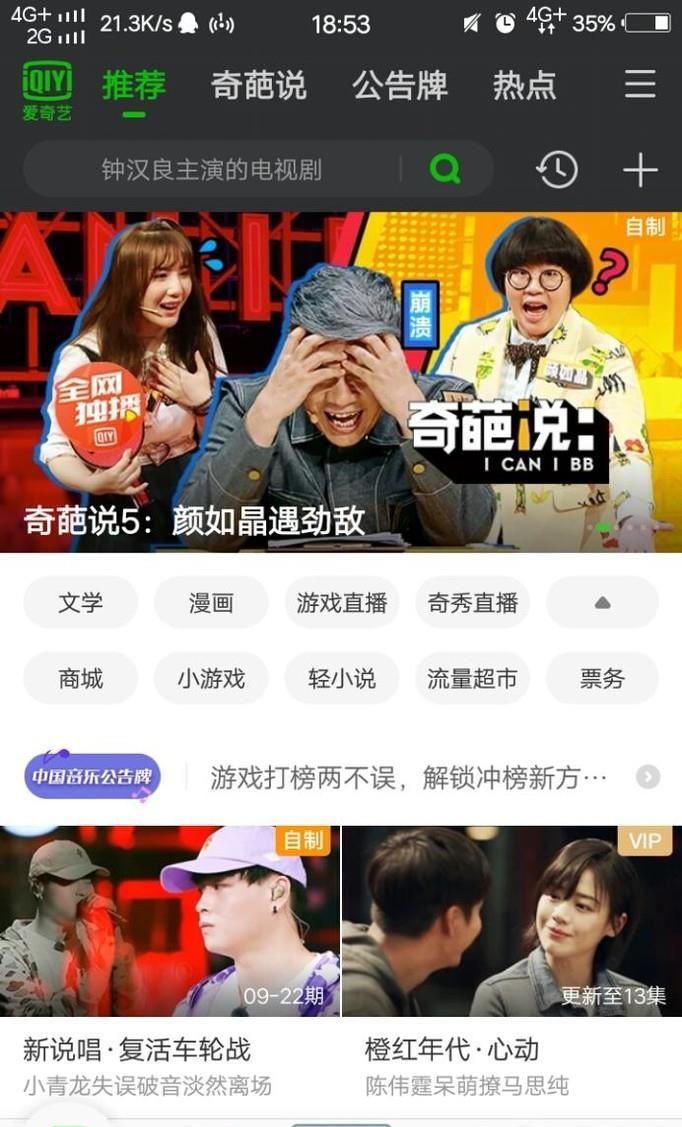Select the 轻小说 chip
This screenshot has height=1127, width=682.
(341, 679)
